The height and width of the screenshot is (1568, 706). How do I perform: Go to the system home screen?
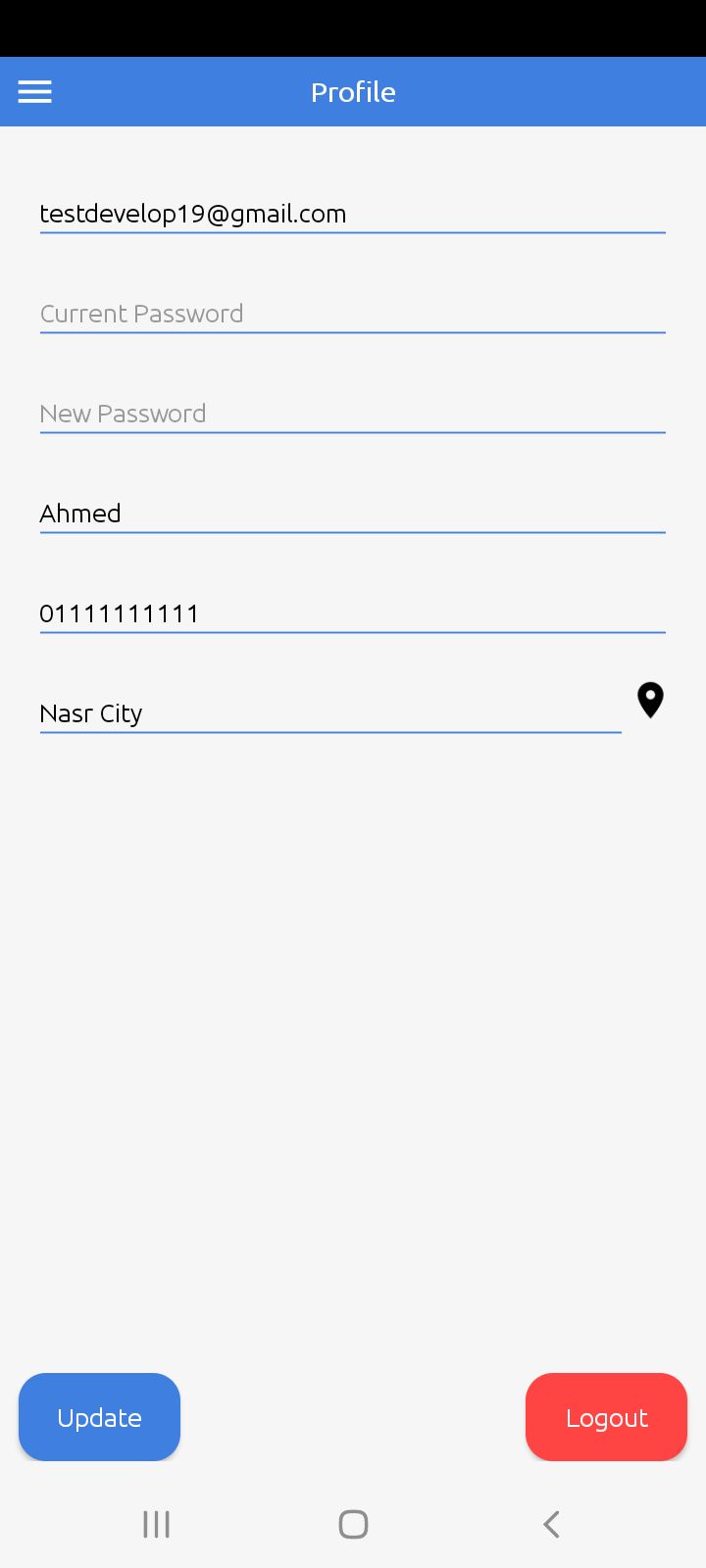click(x=353, y=1524)
